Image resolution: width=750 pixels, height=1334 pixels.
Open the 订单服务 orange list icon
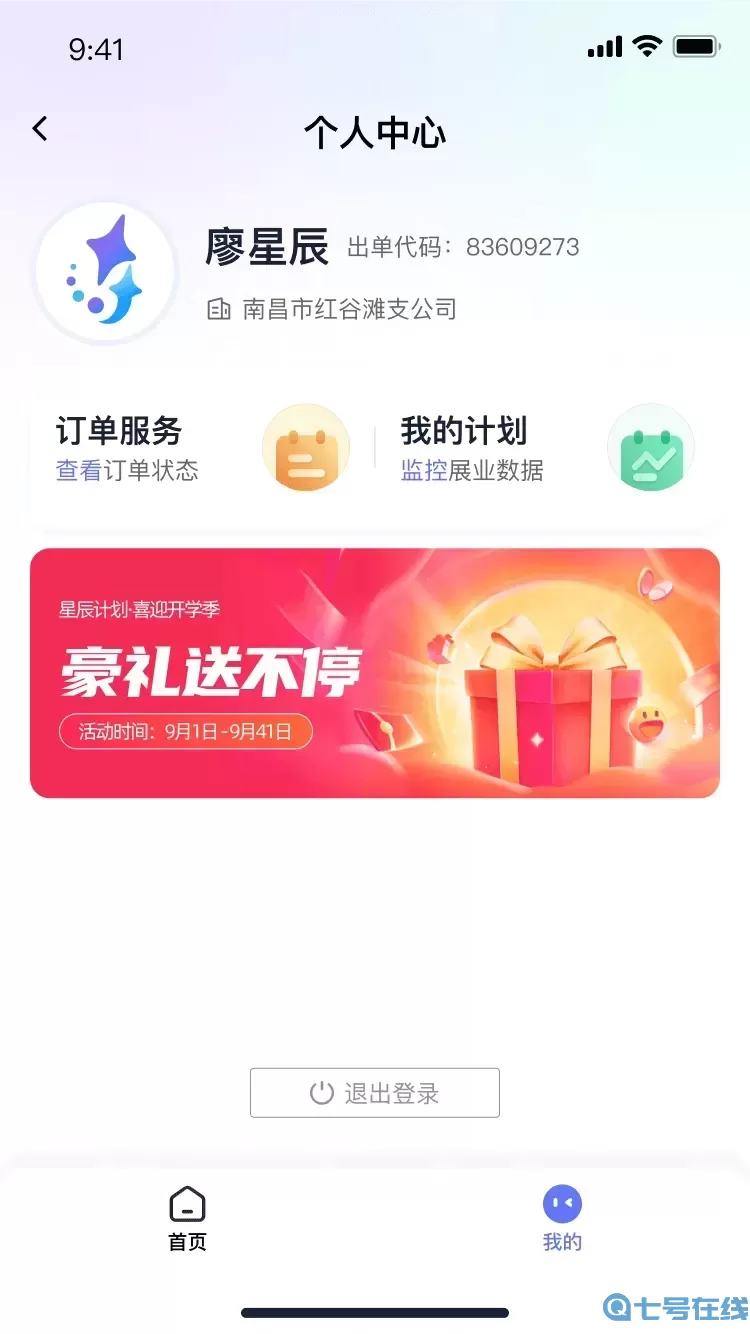305,449
